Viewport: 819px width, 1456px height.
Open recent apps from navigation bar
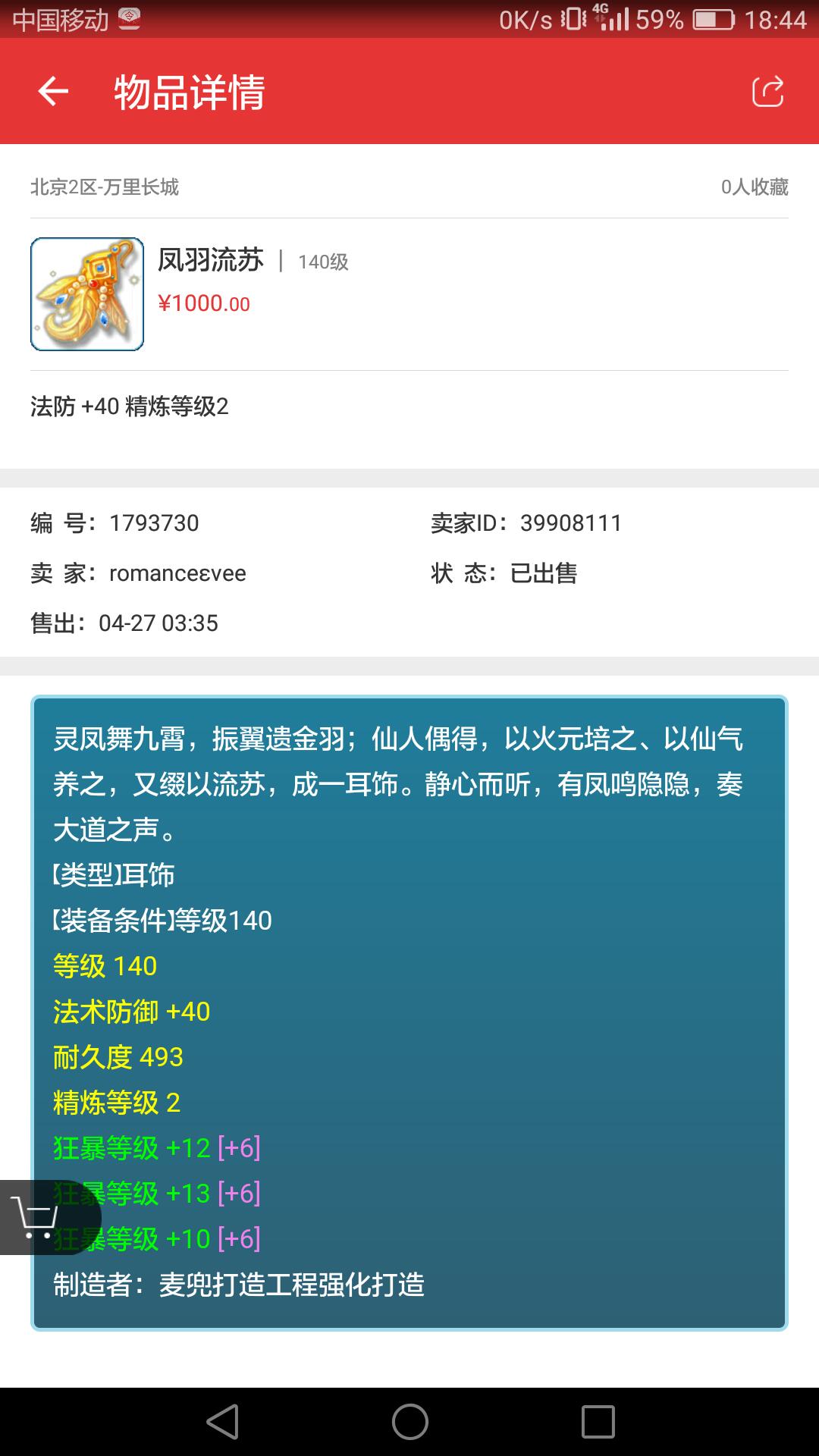pyautogui.click(x=597, y=1422)
